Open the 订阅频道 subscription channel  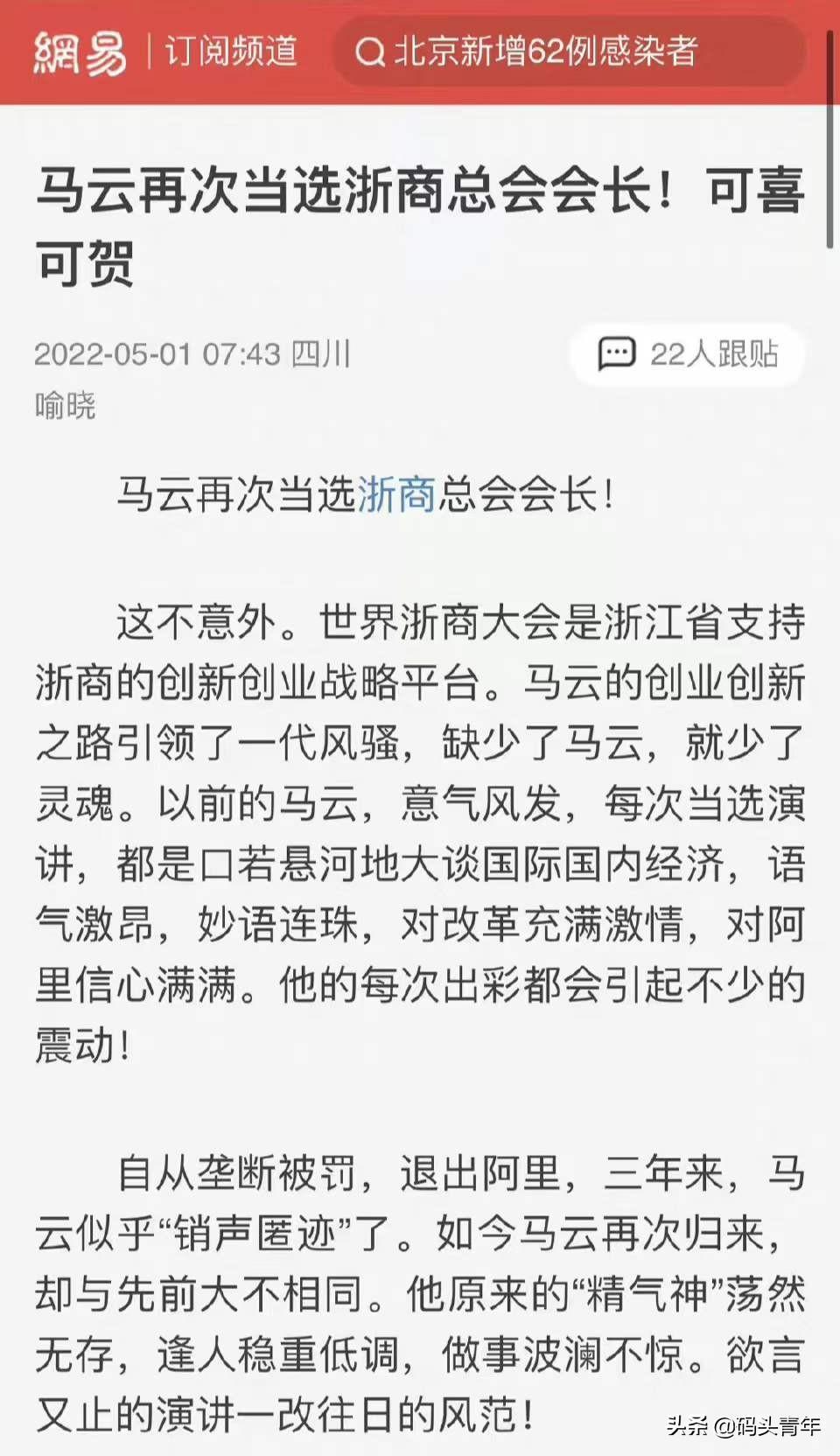[x=231, y=52]
